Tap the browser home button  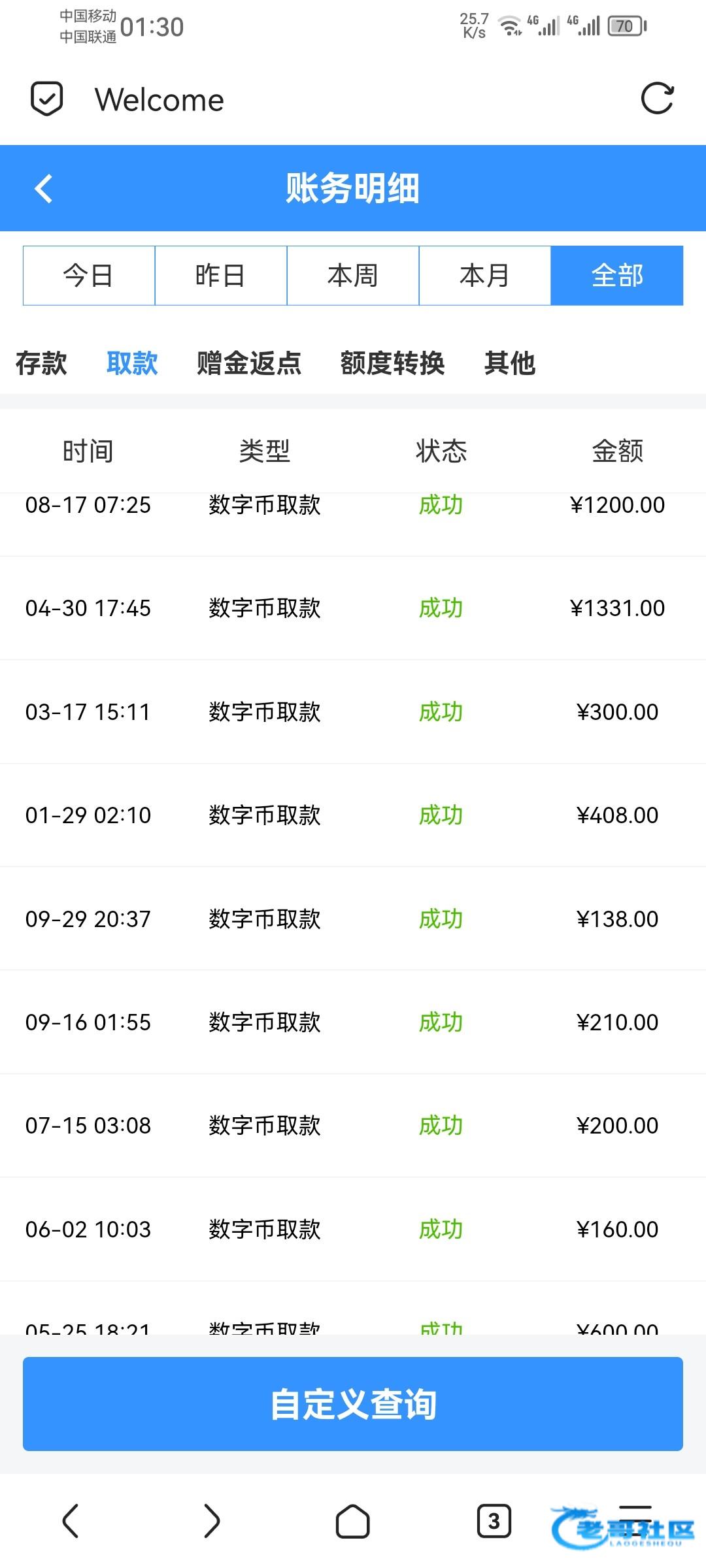coord(353,1521)
